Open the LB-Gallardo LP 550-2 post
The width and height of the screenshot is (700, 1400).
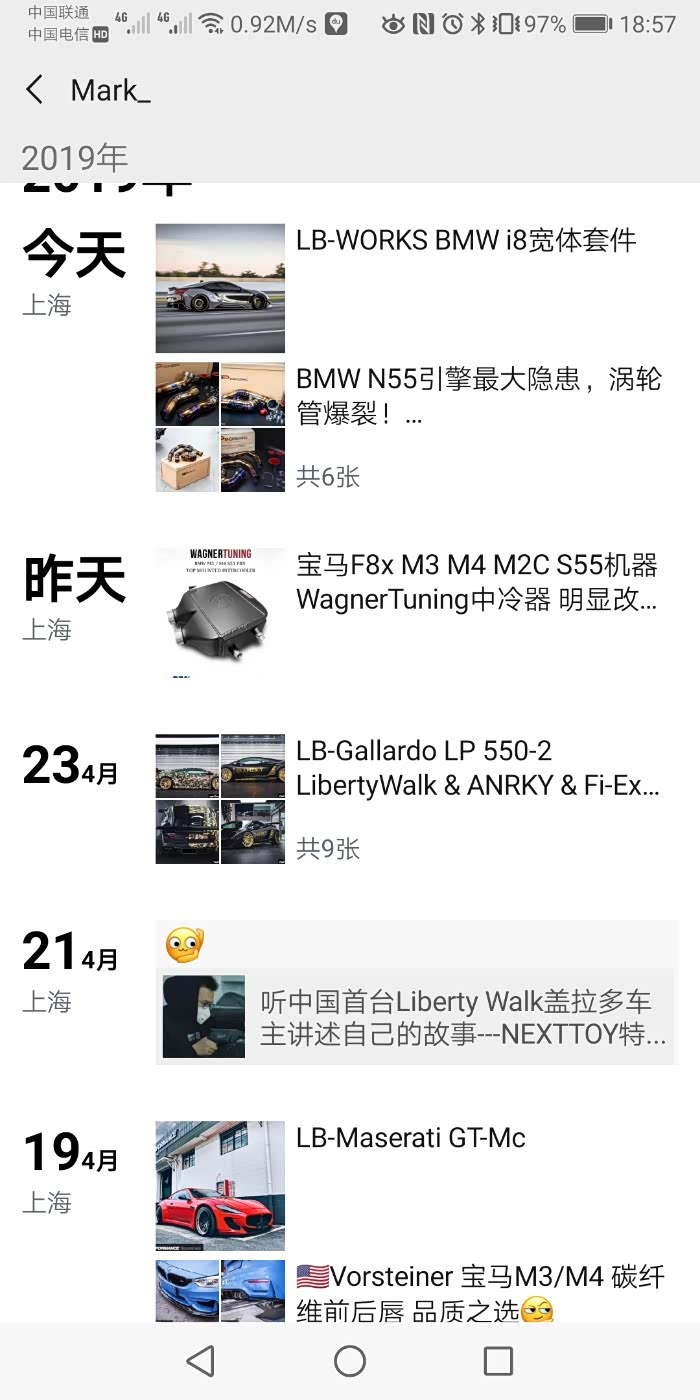(x=476, y=768)
